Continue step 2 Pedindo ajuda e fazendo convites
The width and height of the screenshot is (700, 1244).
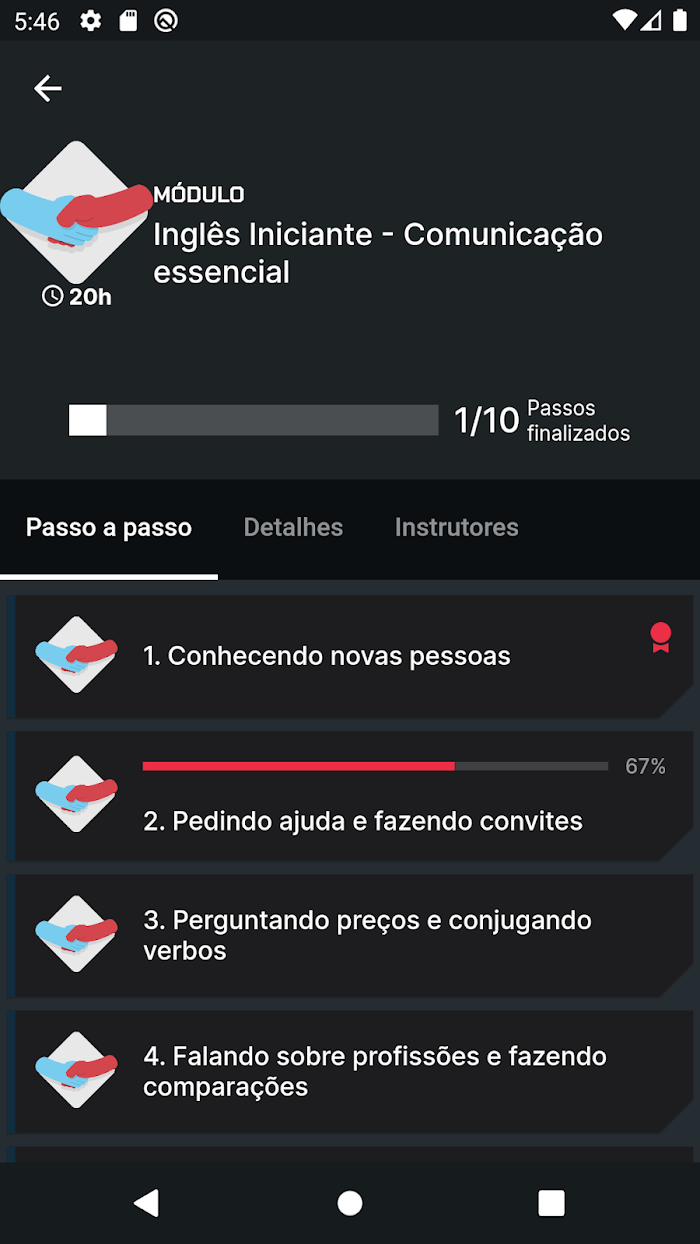point(350,796)
